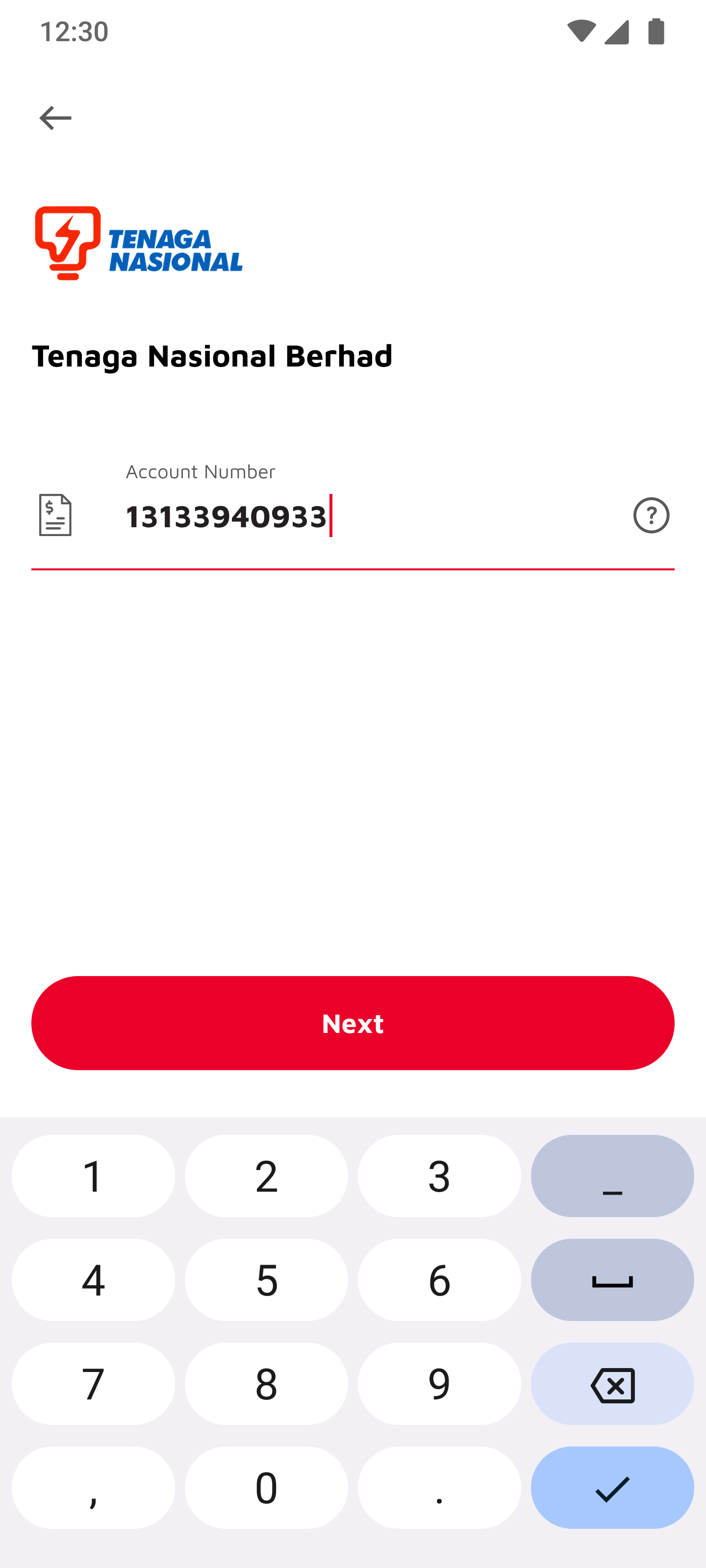706x1568 pixels.
Task: Go back using the top arrow
Action: (x=55, y=118)
